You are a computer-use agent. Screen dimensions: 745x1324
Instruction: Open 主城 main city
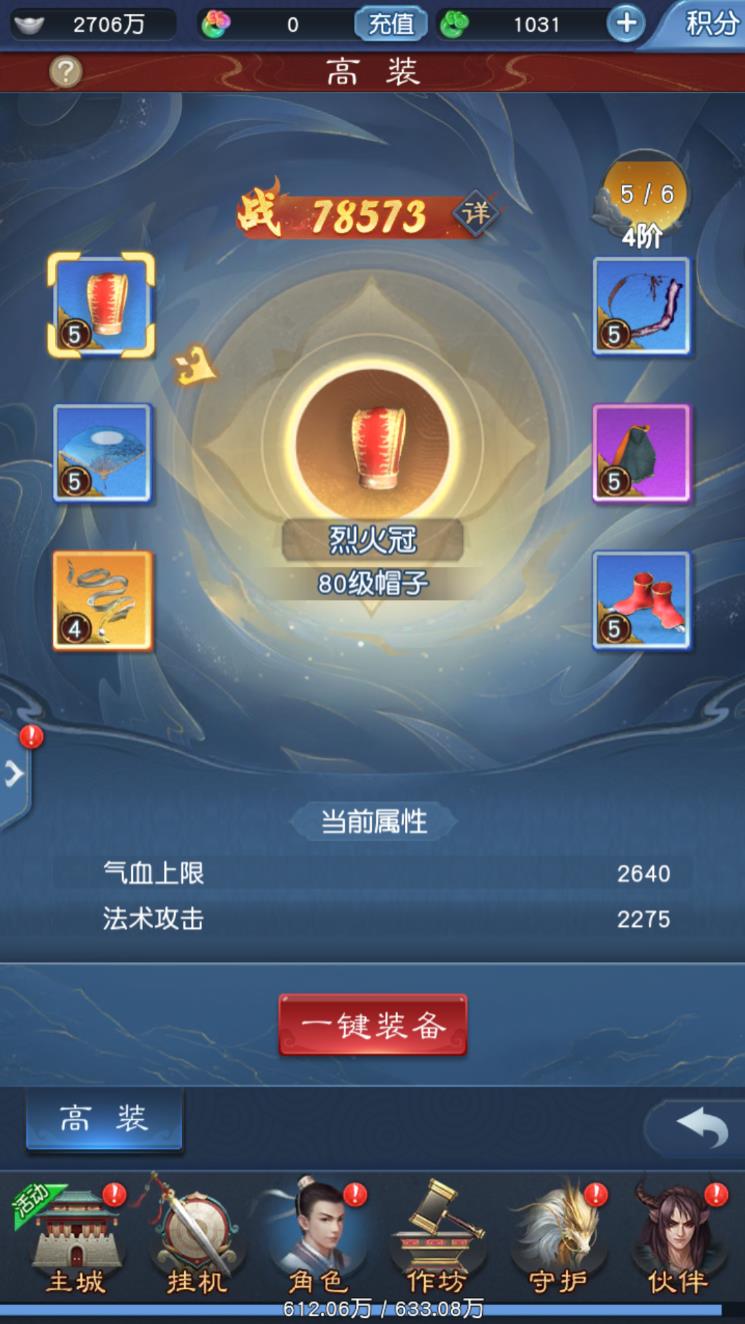coord(76,1240)
